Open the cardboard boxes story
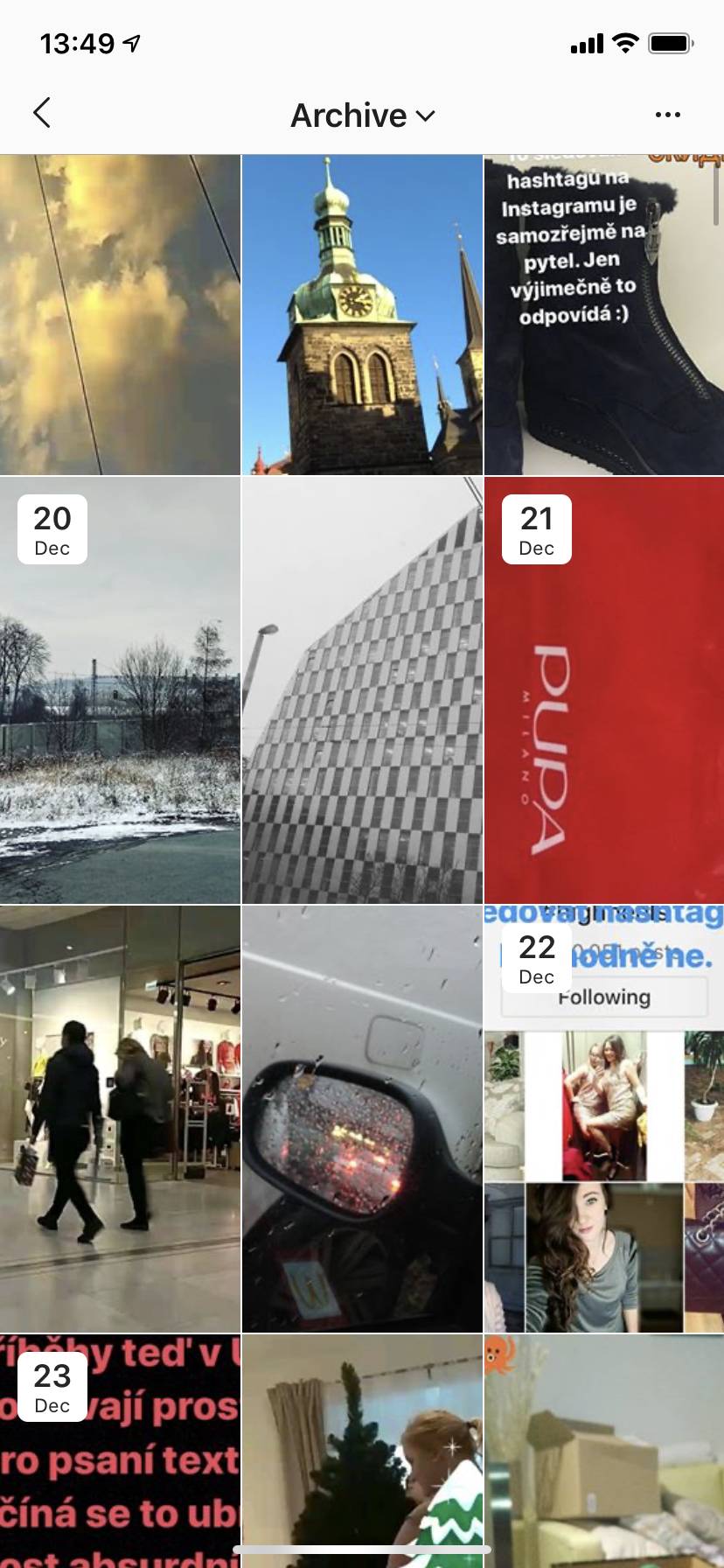This screenshot has height=1568, width=724. click(x=604, y=1451)
